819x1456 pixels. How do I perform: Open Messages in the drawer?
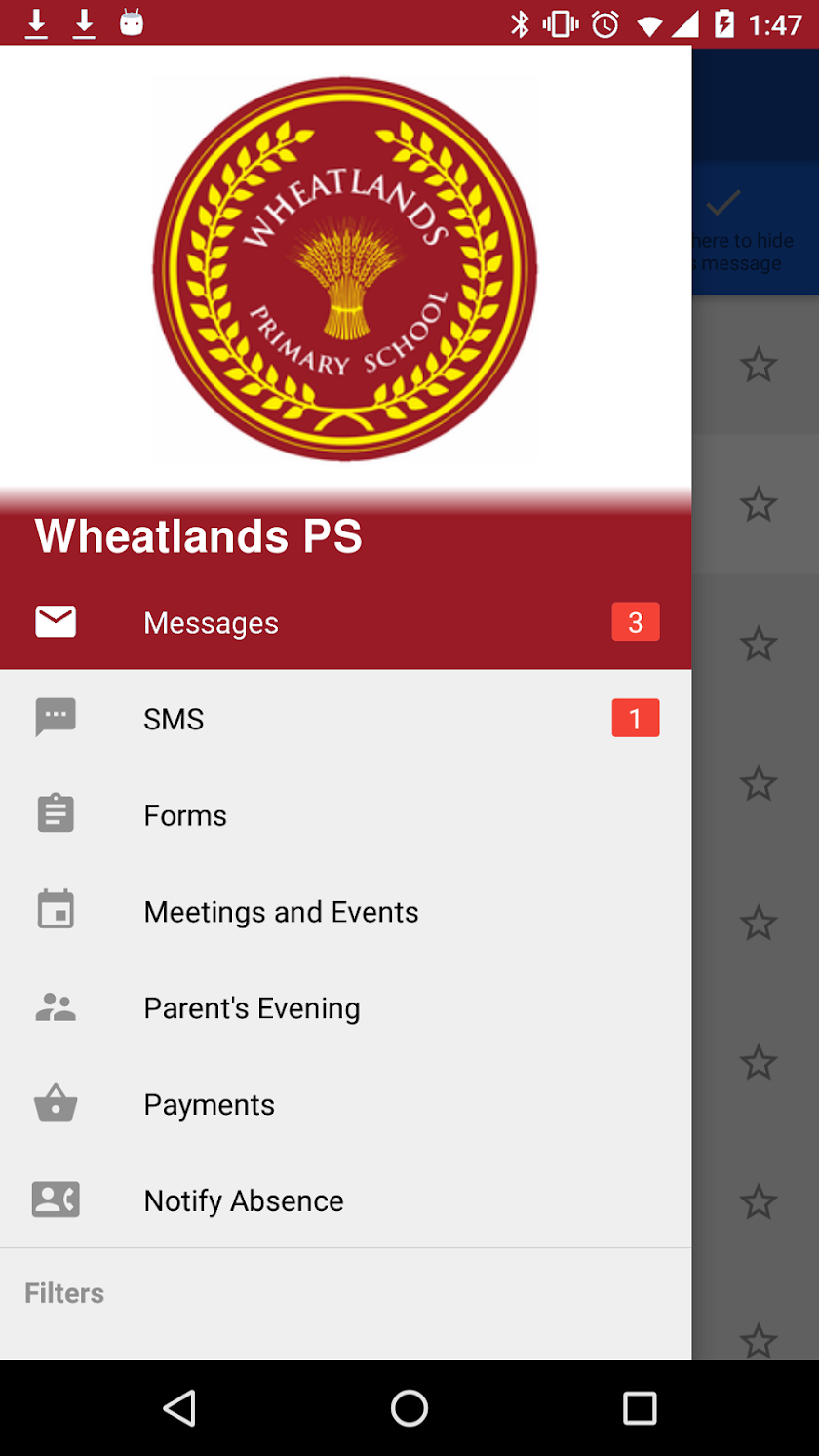click(211, 623)
